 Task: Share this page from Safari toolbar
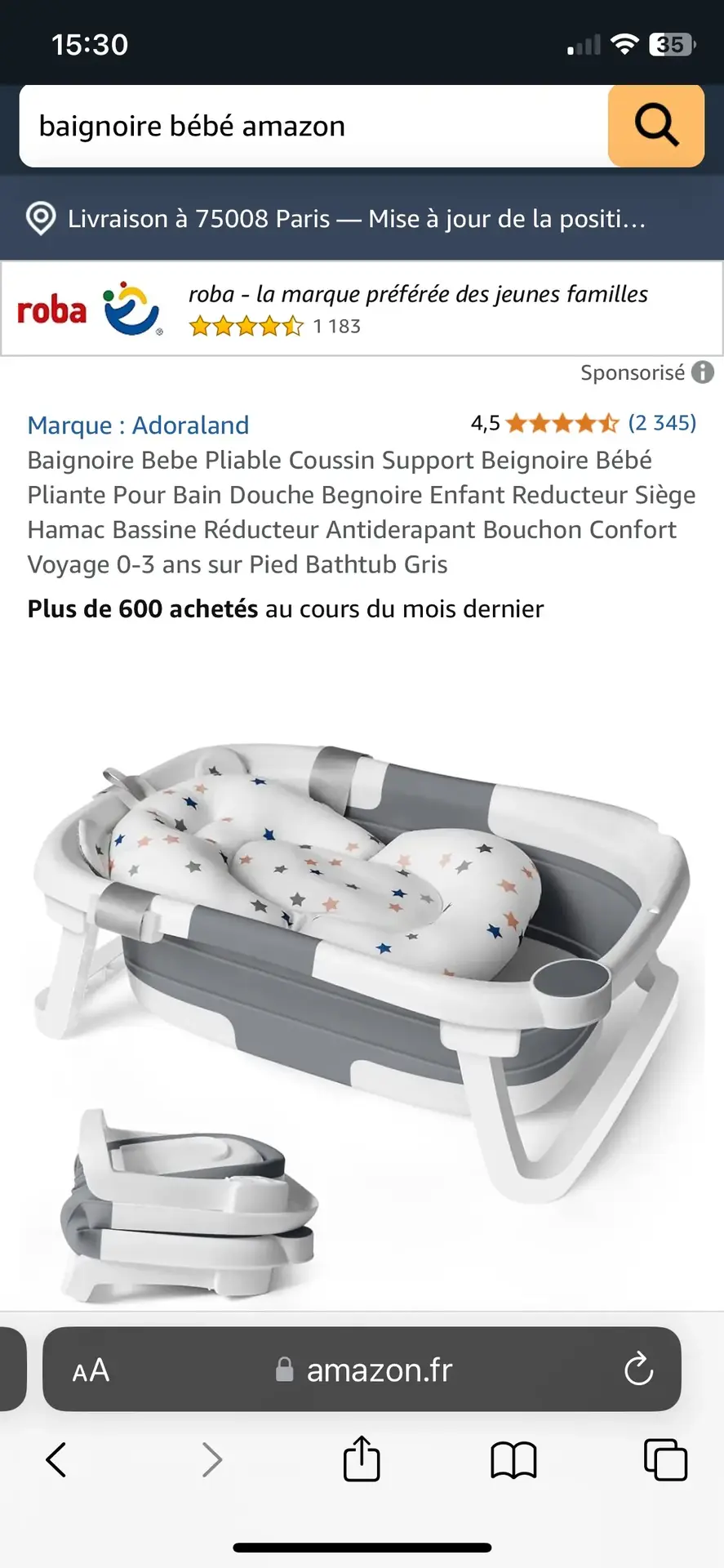coord(362,1459)
